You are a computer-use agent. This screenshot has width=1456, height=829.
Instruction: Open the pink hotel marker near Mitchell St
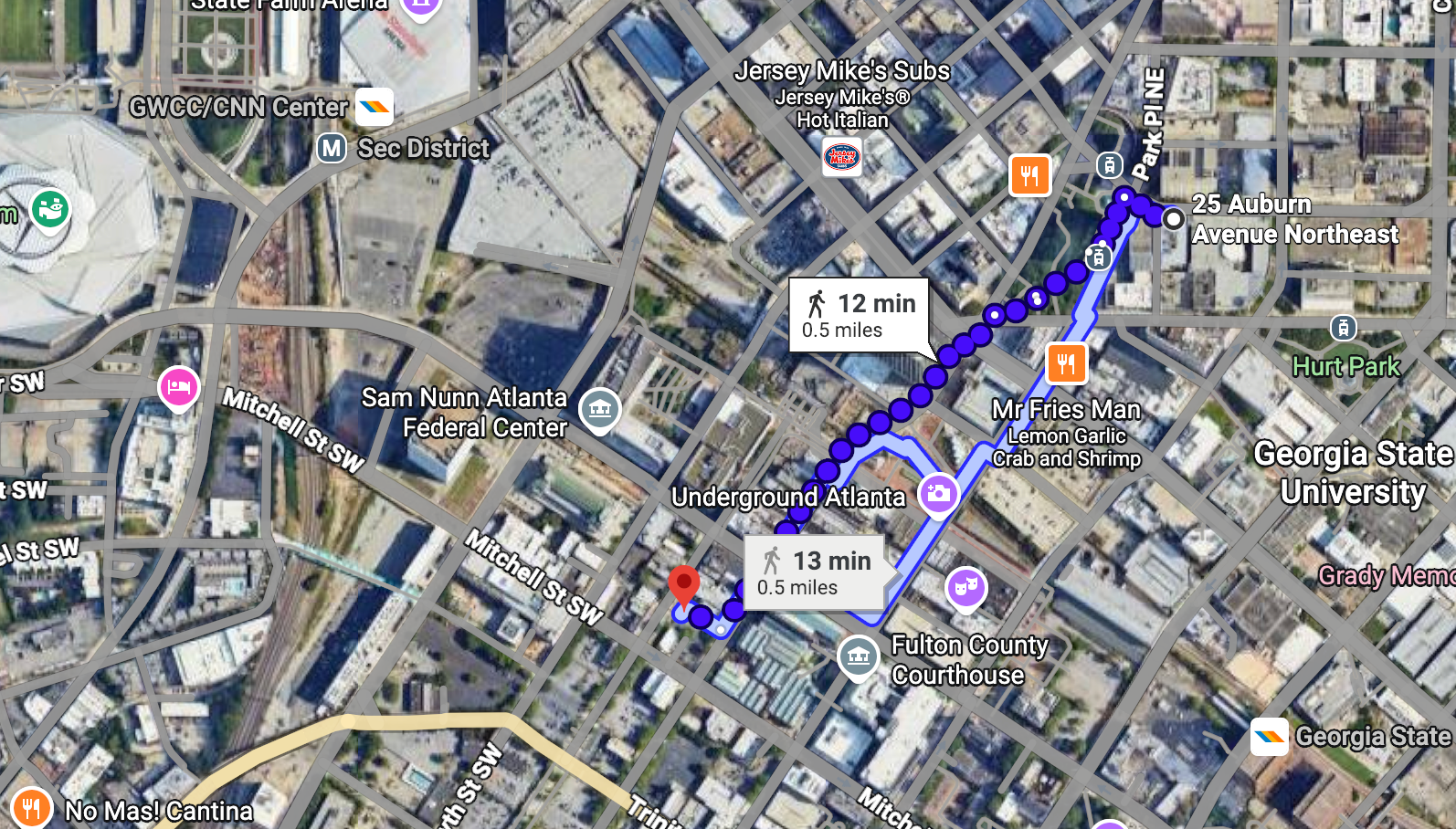(179, 387)
